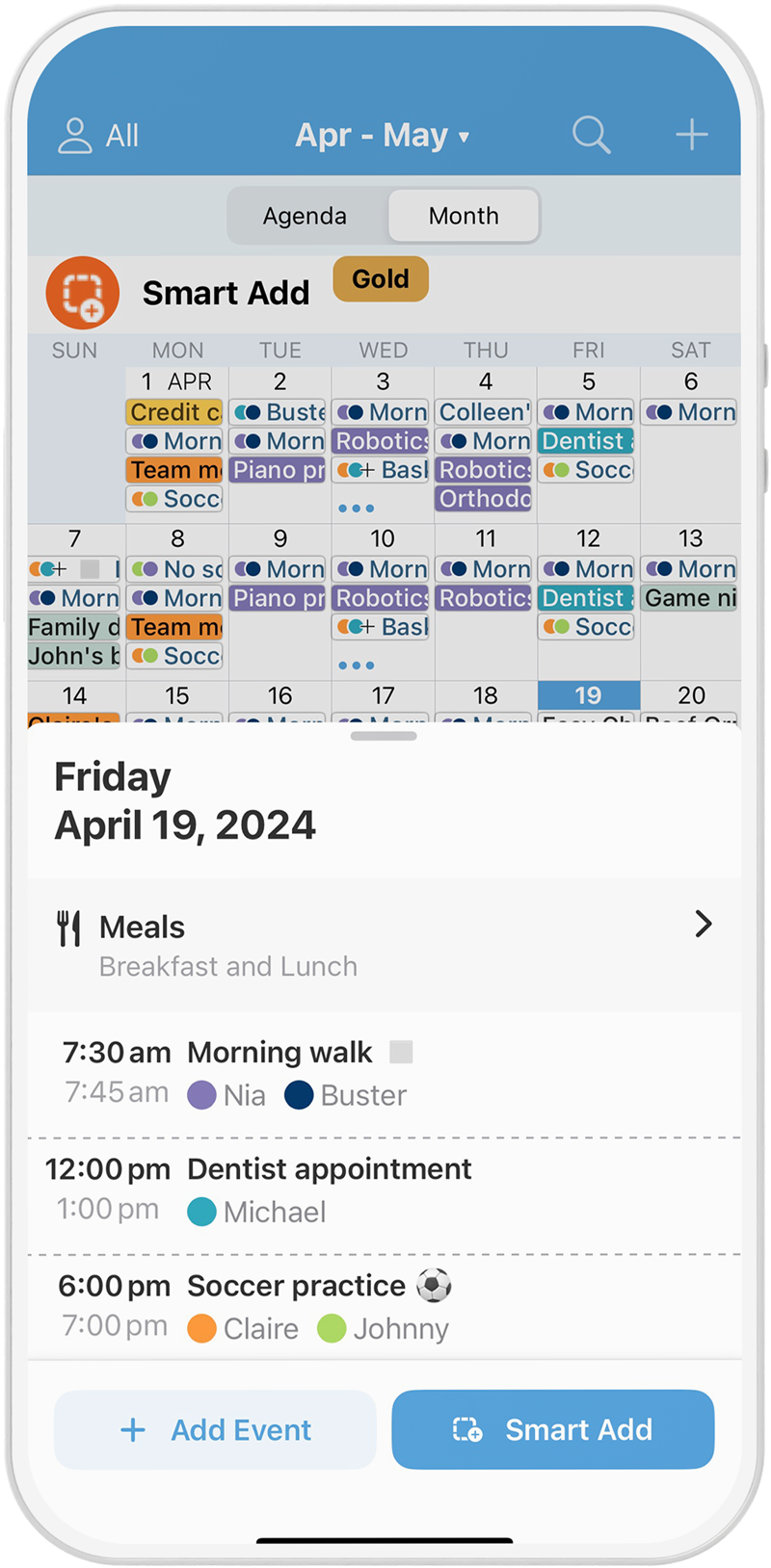Select April 4 in the calendar grid
Image resolution: width=771 pixels, height=1568 pixels.
point(486,445)
